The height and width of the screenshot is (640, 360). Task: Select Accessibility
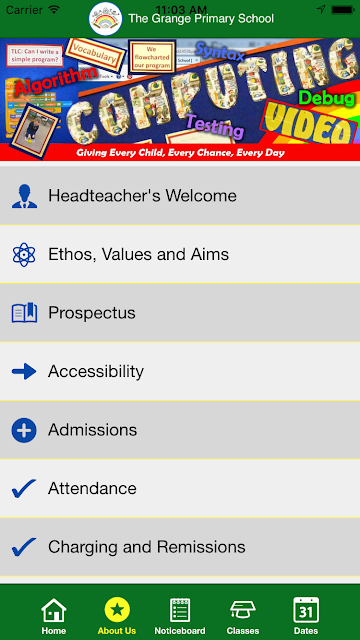180,371
